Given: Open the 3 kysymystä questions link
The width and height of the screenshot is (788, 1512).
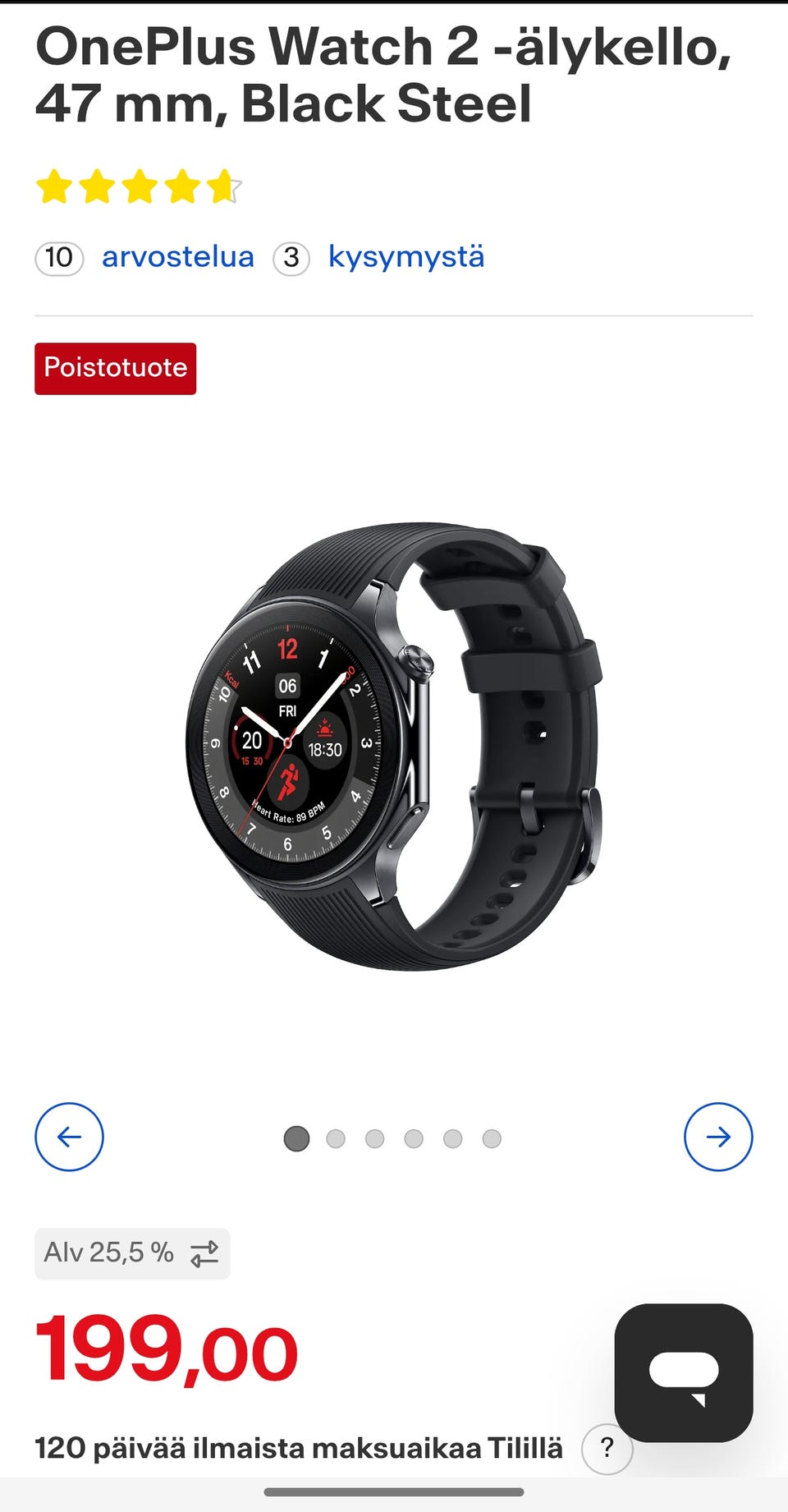Looking at the screenshot, I should tap(378, 257).
